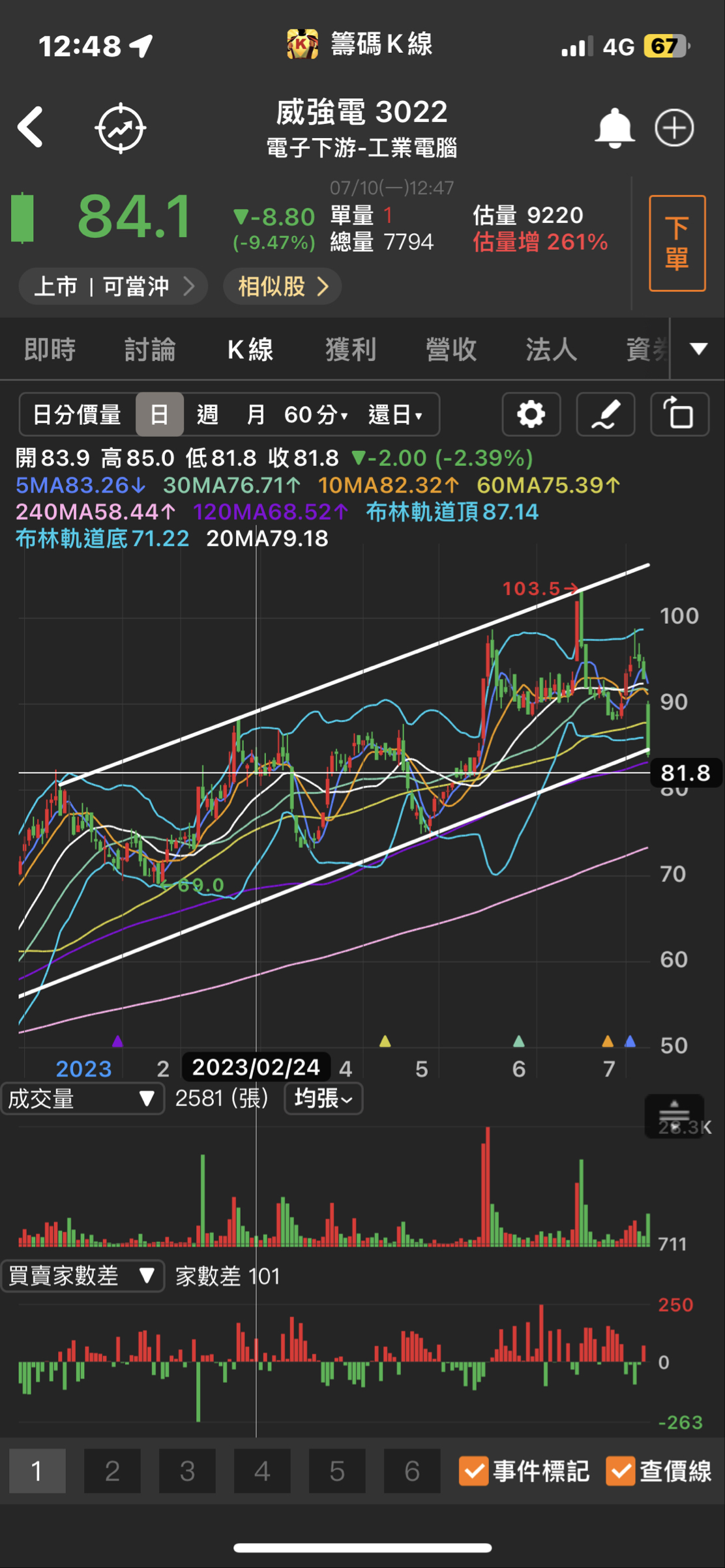Open the drawing pen tool
Screen dimensions: 725x1568
coord(605,414)
